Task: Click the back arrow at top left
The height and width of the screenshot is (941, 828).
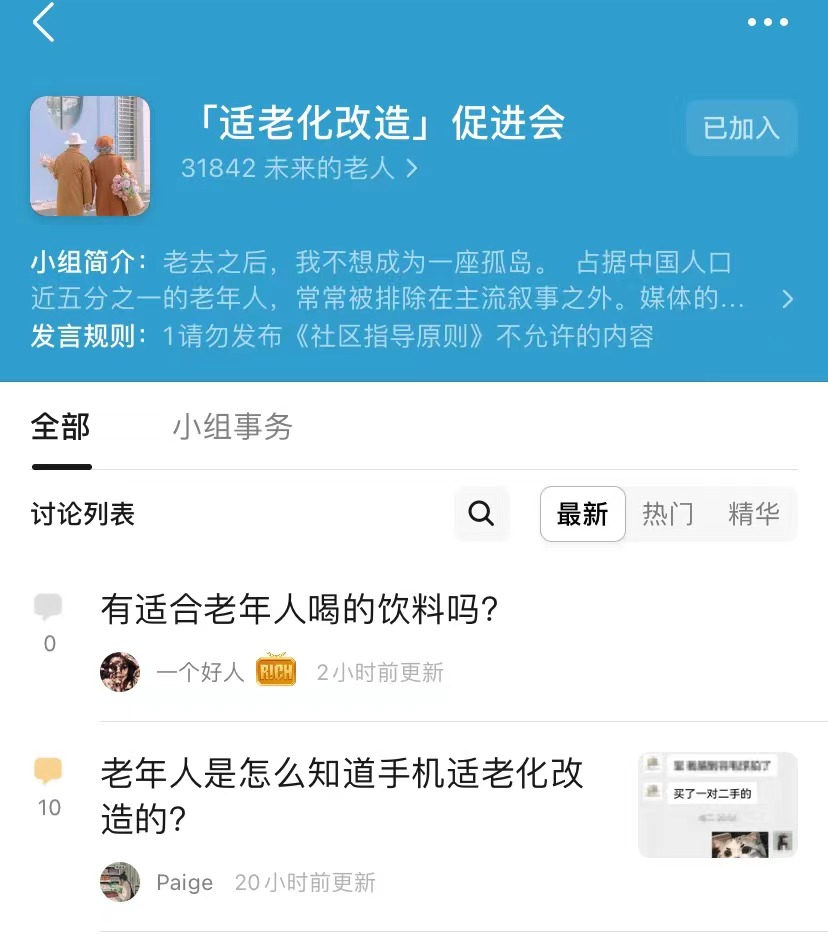Action: (45, 24)
